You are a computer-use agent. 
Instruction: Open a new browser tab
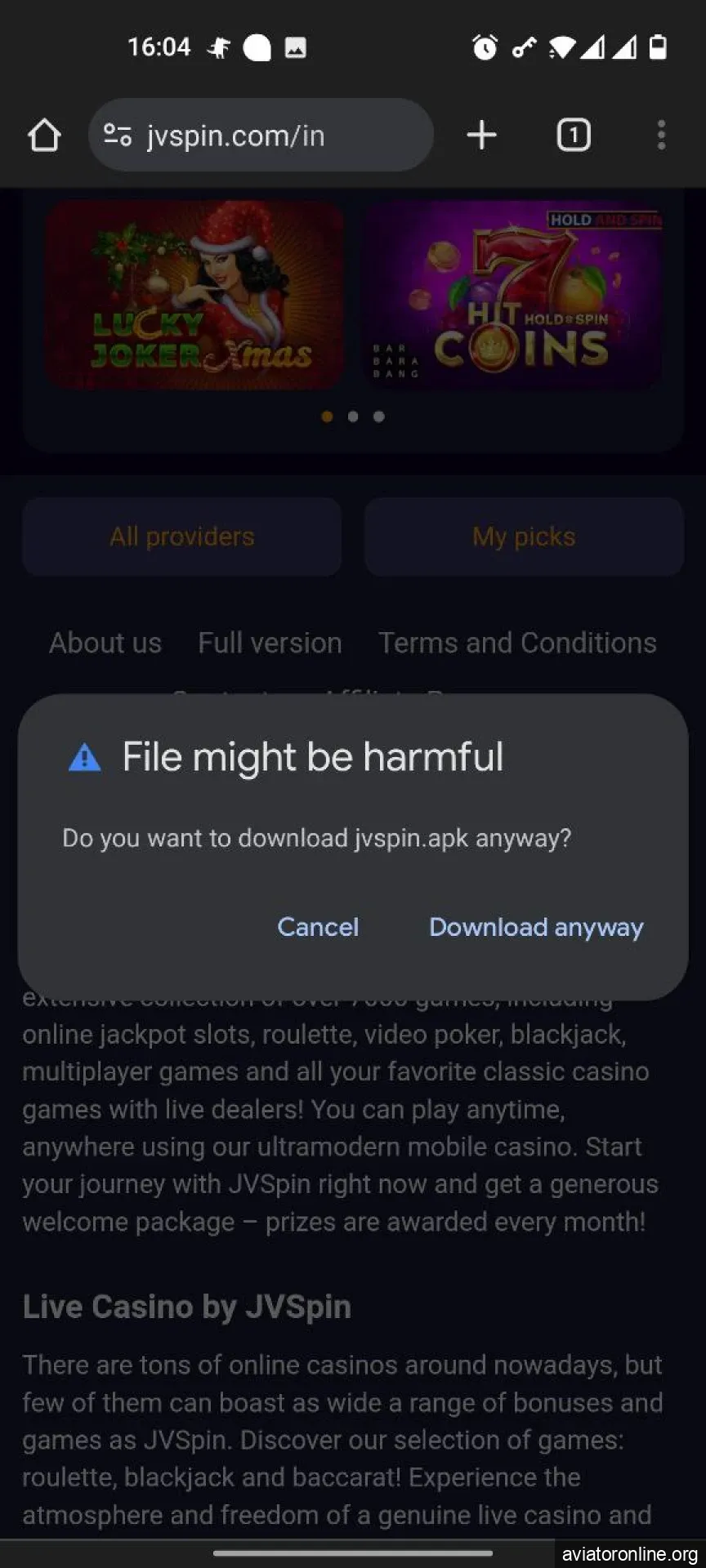point(481,136)
